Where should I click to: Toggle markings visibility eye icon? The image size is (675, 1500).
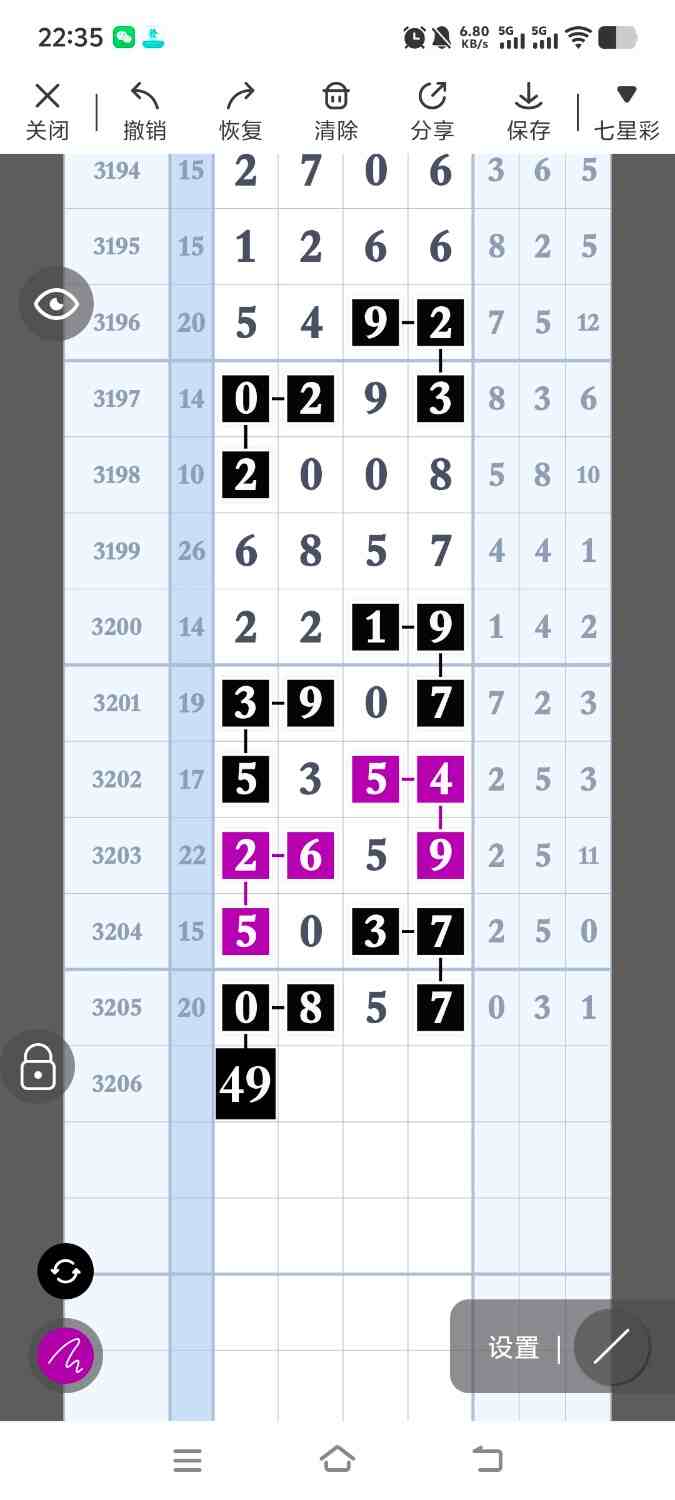tap(56, 304)
